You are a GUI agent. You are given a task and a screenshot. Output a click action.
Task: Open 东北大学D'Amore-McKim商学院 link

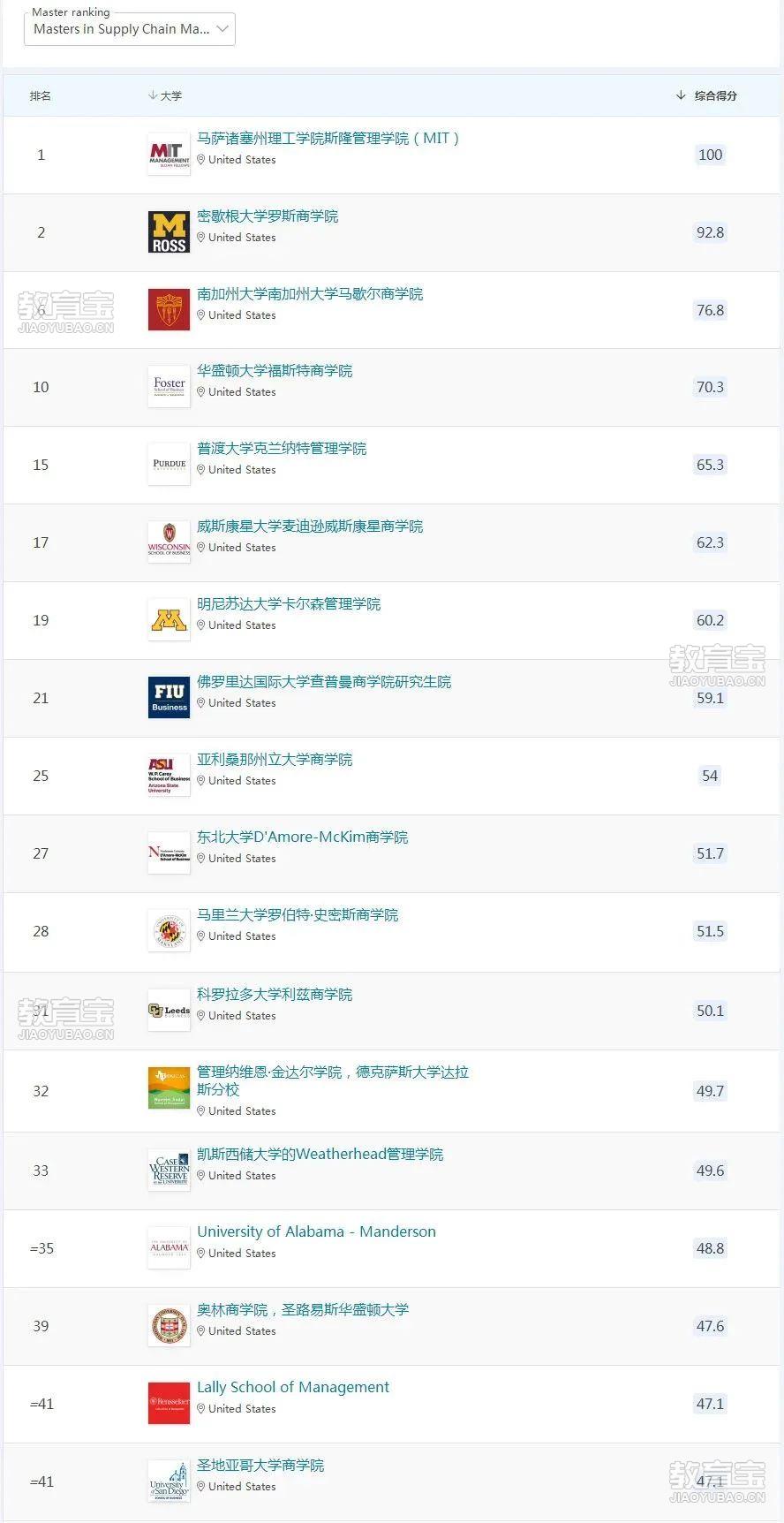(302, 837)
